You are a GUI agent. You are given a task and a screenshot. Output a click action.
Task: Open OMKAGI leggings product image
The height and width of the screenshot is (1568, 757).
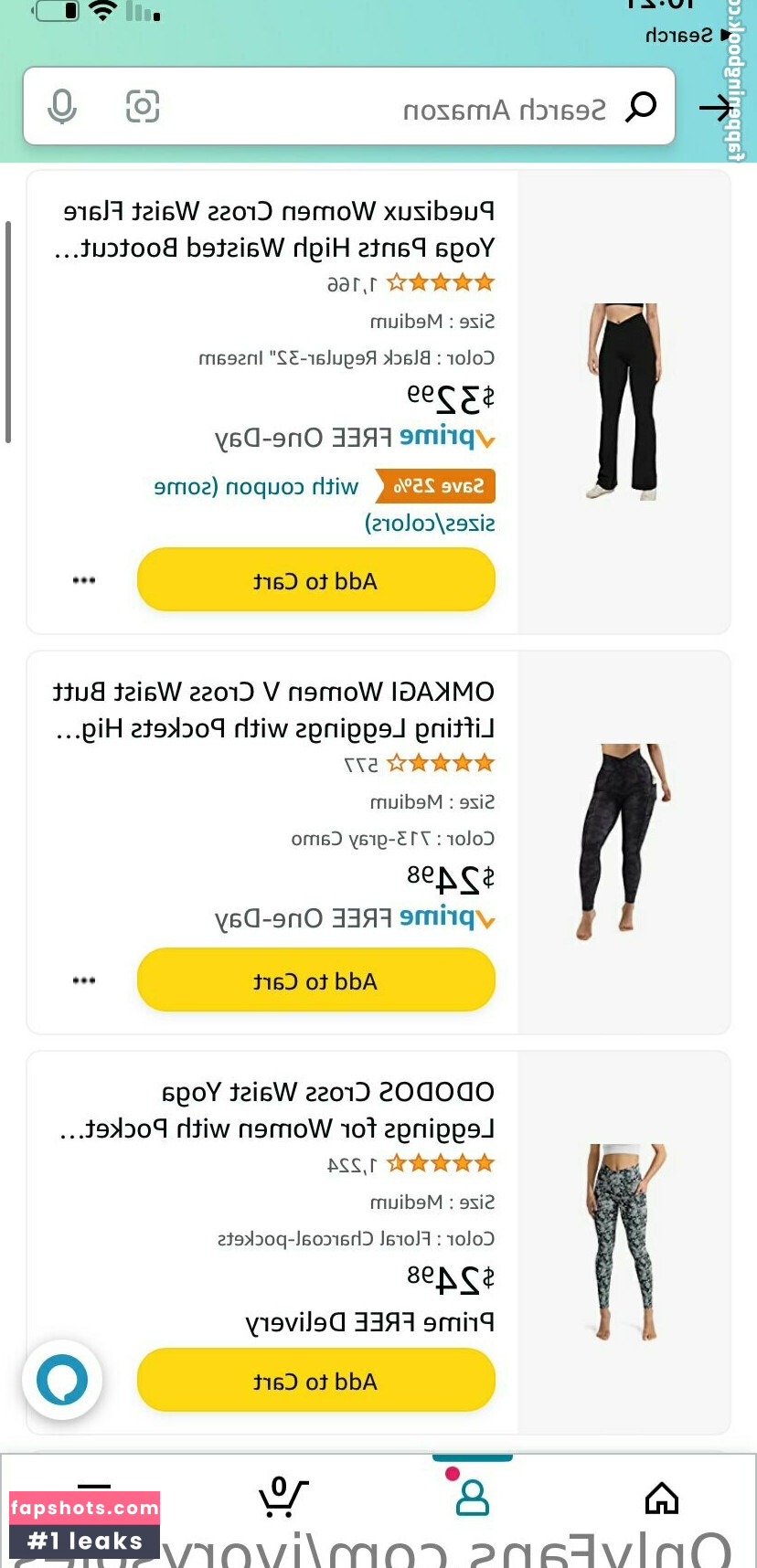[x=624, y=842]
